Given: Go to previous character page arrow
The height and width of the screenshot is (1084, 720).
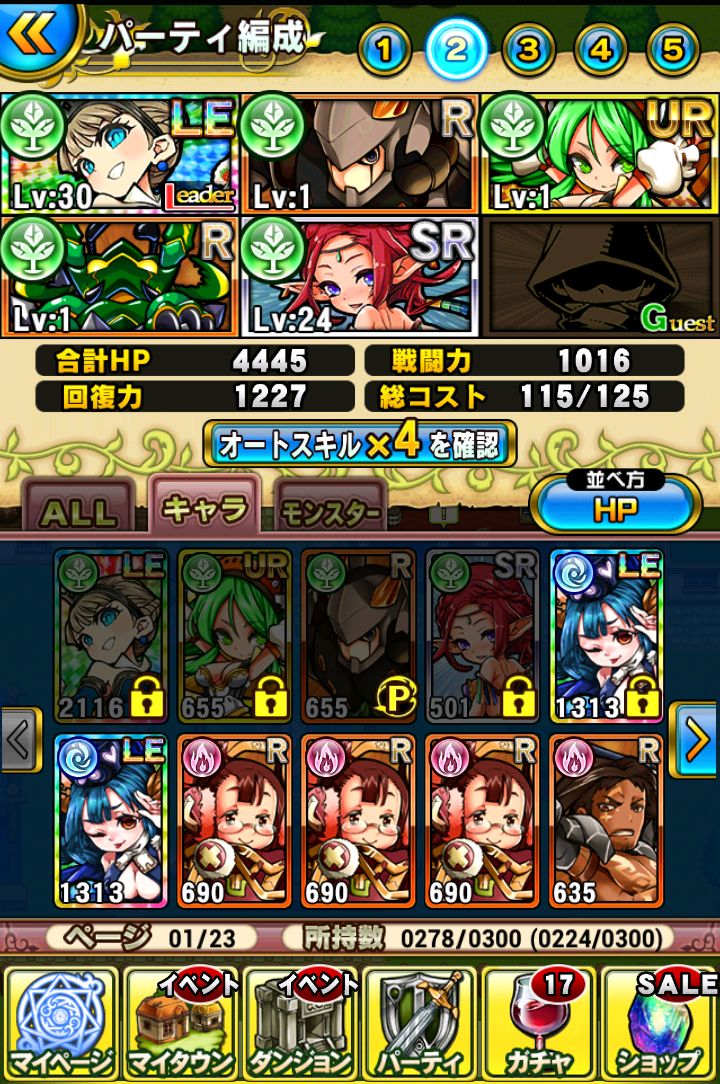Looking at the screenshot, I should click(20, 740).
